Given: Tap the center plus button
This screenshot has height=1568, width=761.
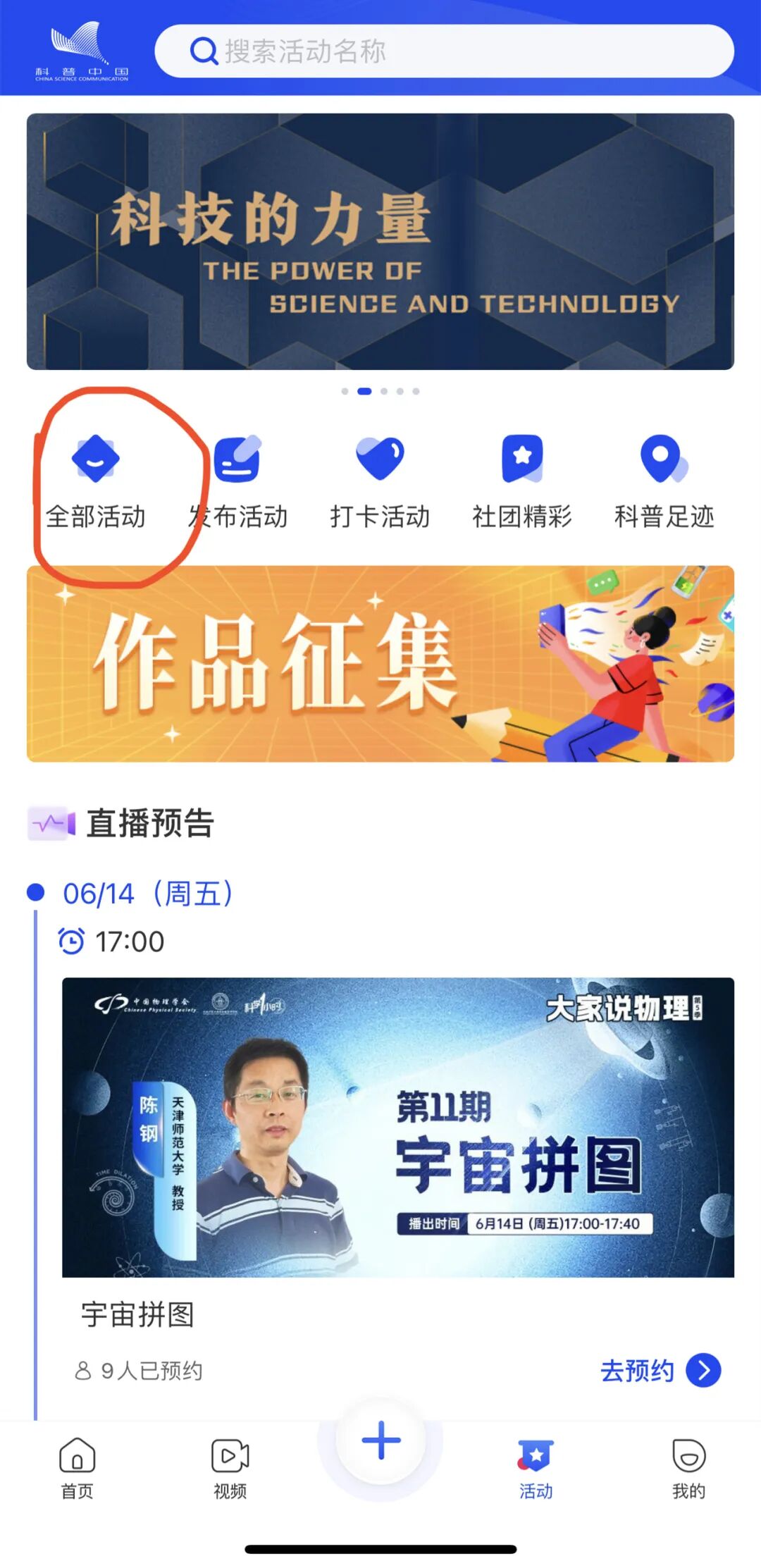Looking at the screenshot, I should pyautogui.click(x=381, y=1440).
